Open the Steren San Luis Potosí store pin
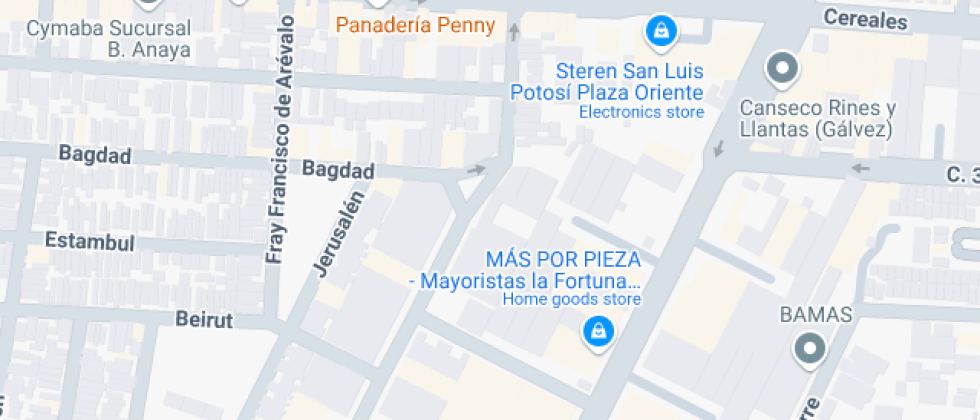Image resolution: width=980 pixels, height=420 pixels. (x=660, y=32)
